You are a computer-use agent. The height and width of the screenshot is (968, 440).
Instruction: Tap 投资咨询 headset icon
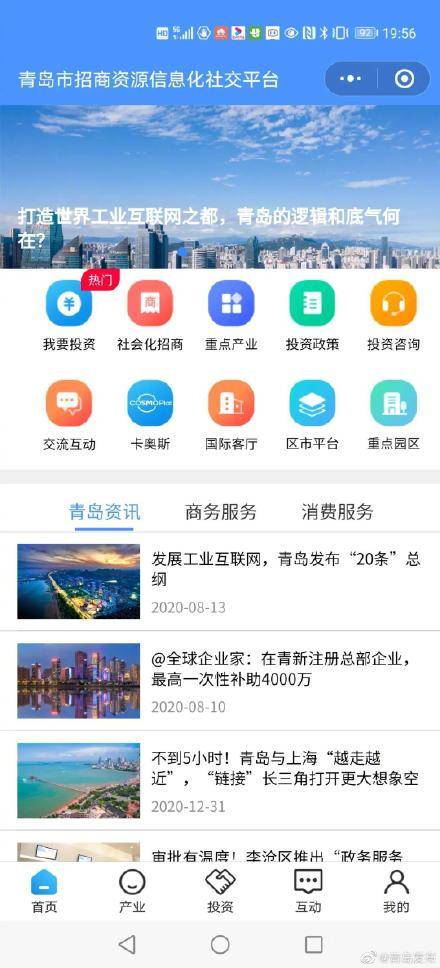pyautogui.click(x=393, y=303)
